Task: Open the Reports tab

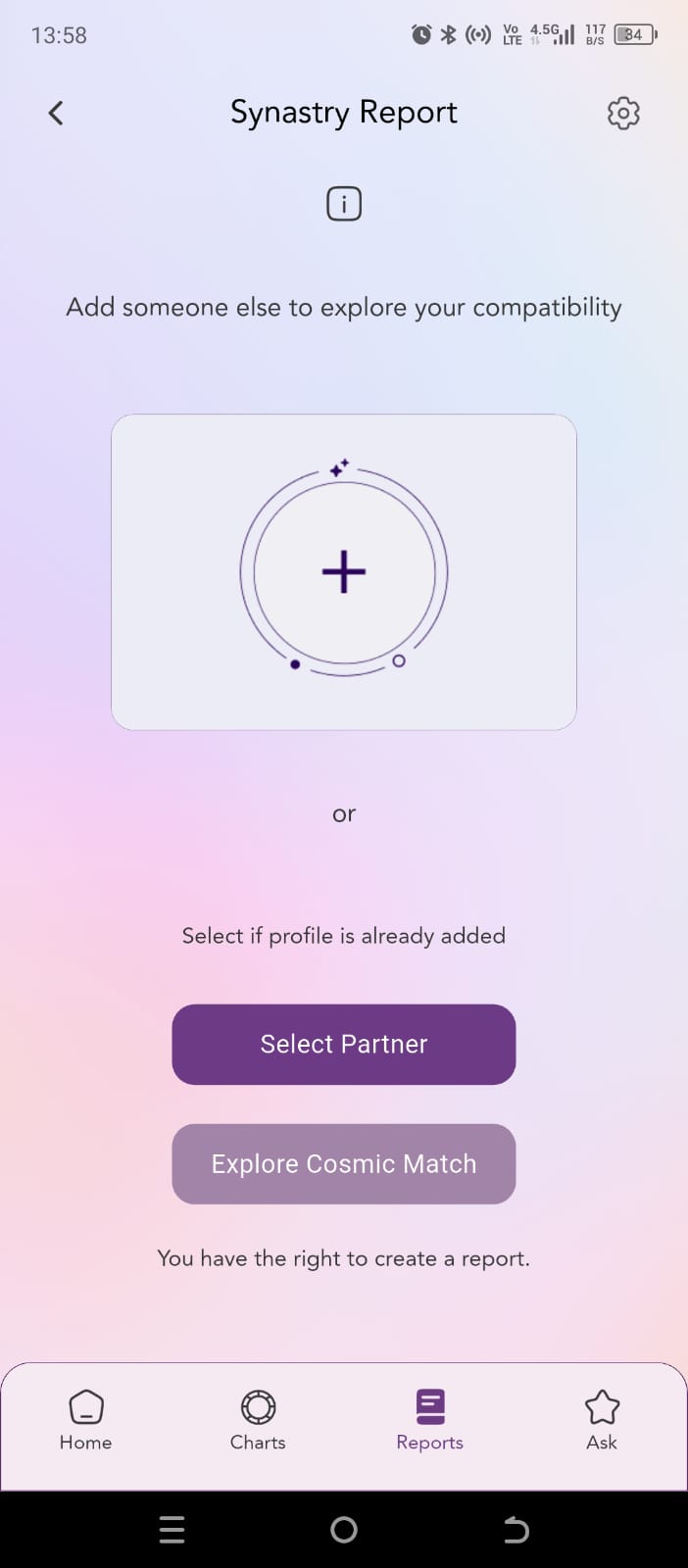Action: (429, 1420)
